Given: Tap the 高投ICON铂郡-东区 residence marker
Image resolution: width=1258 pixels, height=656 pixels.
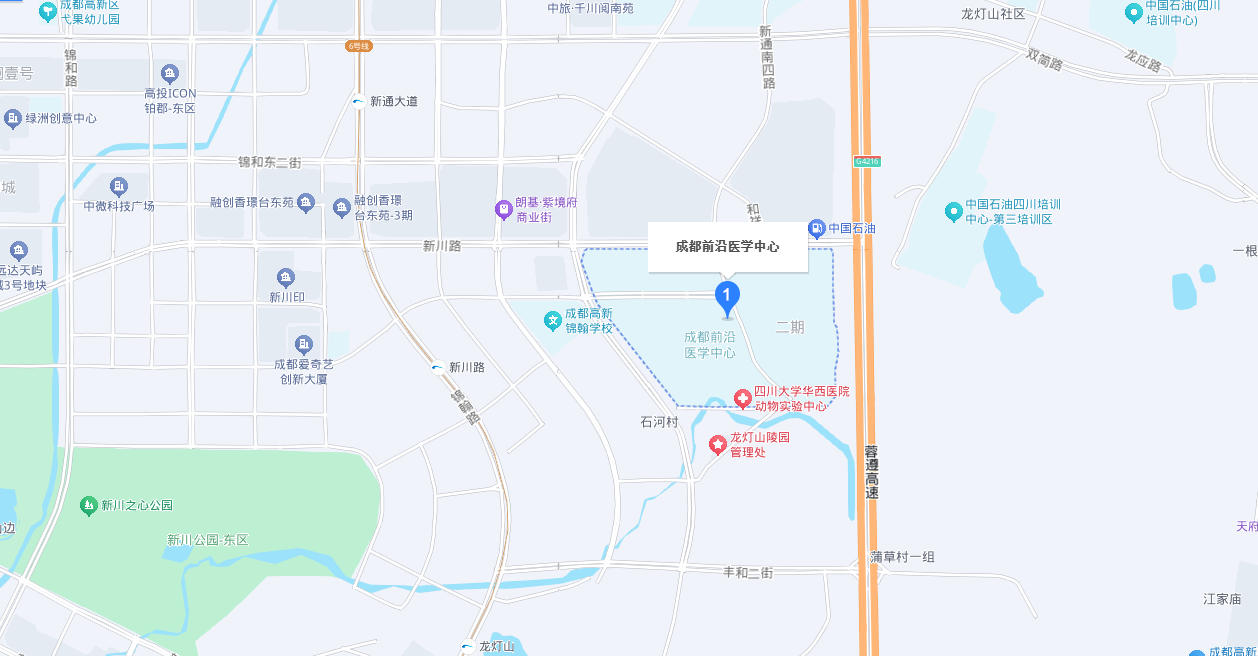Looking at the screenshot, I should pos(170,73).
